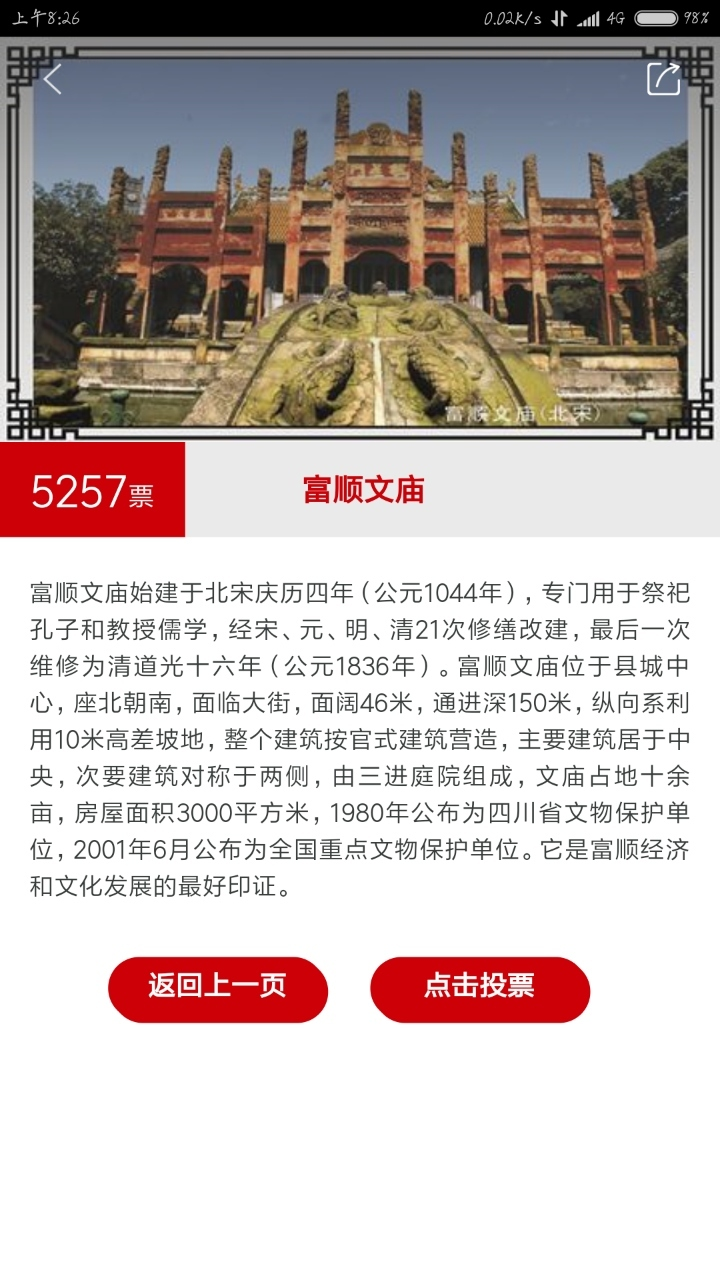Cast a vote with 点击投票

click(x=480, y=989)
